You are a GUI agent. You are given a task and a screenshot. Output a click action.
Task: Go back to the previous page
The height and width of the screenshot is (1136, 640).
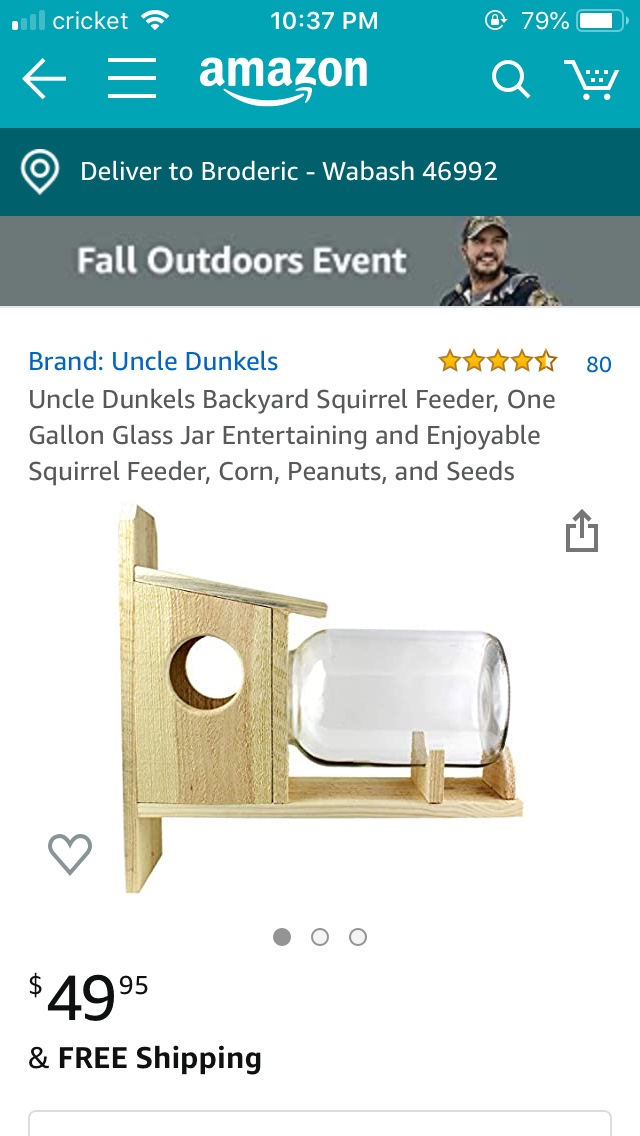[44, 79]
